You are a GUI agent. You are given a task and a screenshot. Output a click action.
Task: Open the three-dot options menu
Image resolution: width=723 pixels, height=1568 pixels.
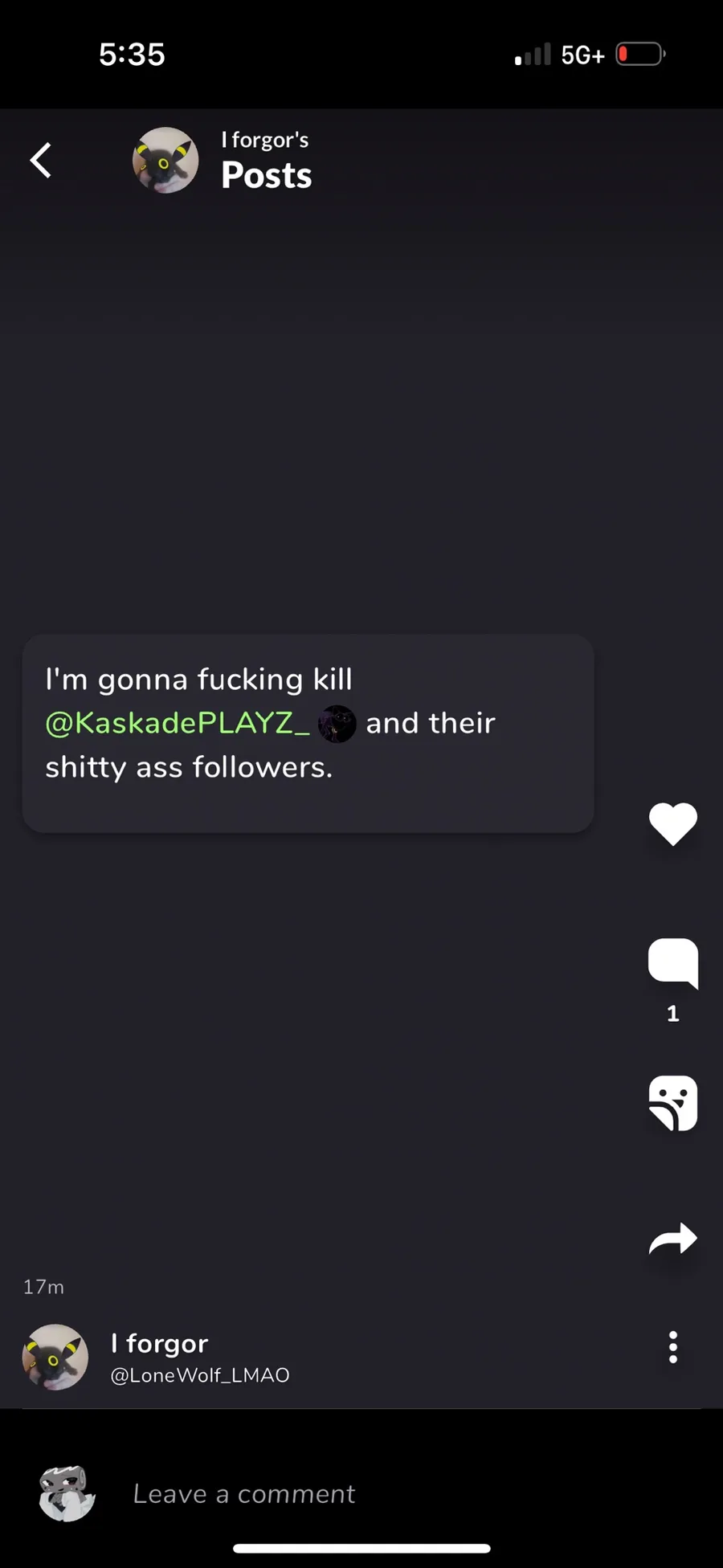click(x=673, y=1347)
